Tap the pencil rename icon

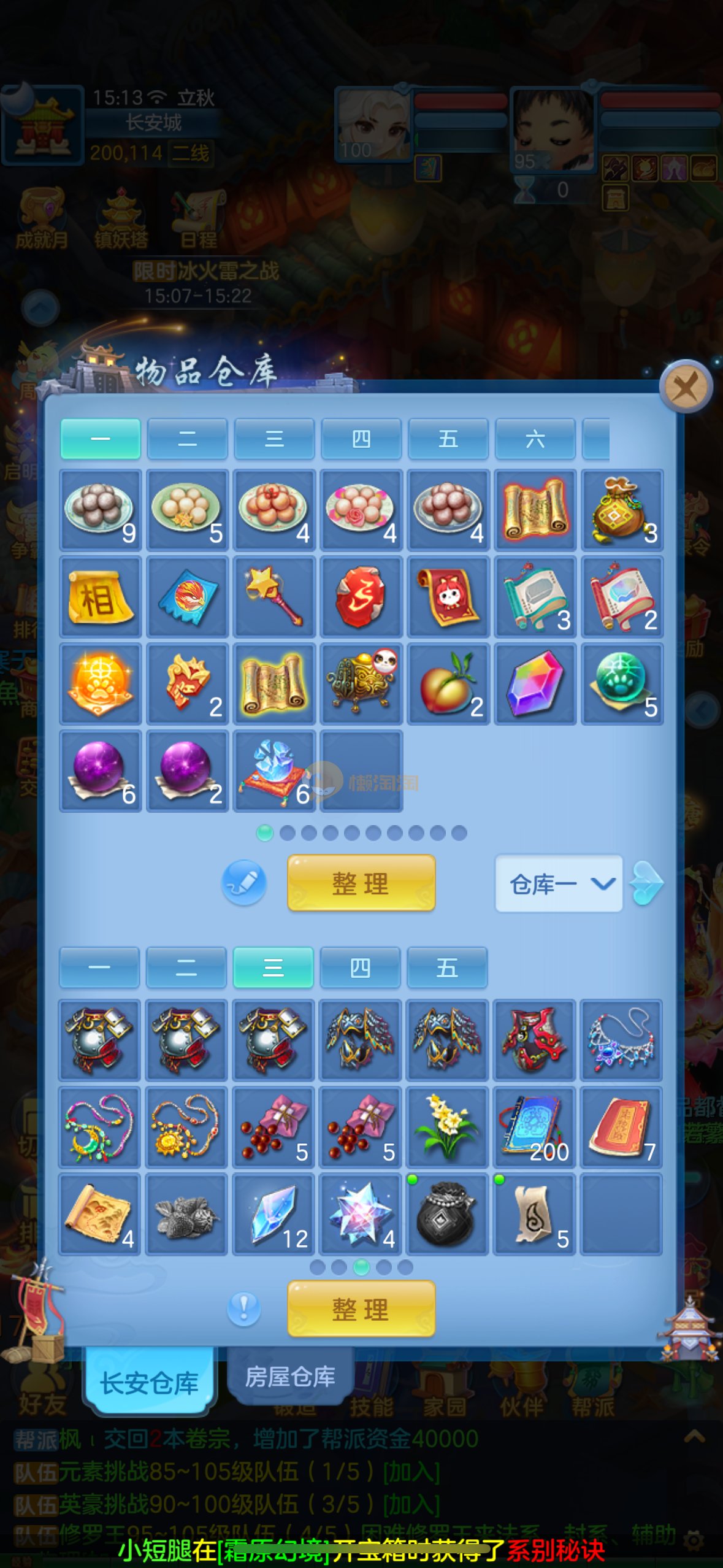coord(244,883)
